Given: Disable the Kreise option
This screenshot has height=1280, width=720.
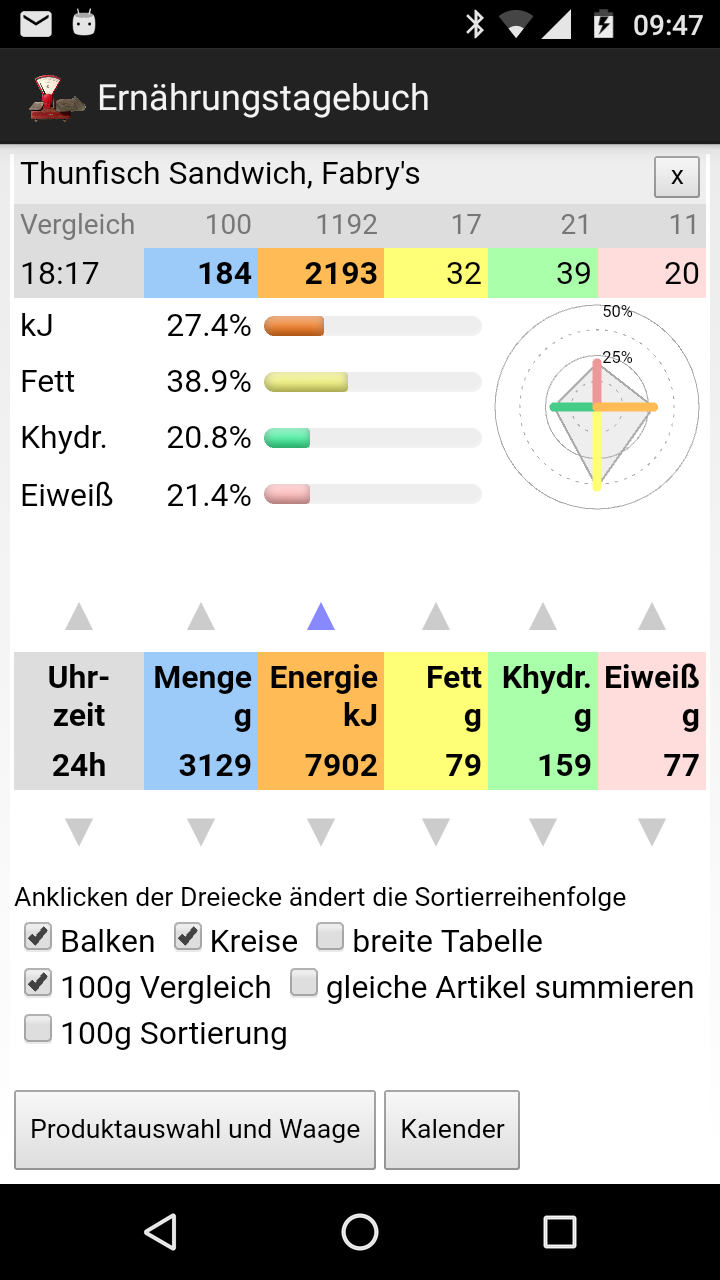Looking at the screenshot, I should (x=188, y=937).
